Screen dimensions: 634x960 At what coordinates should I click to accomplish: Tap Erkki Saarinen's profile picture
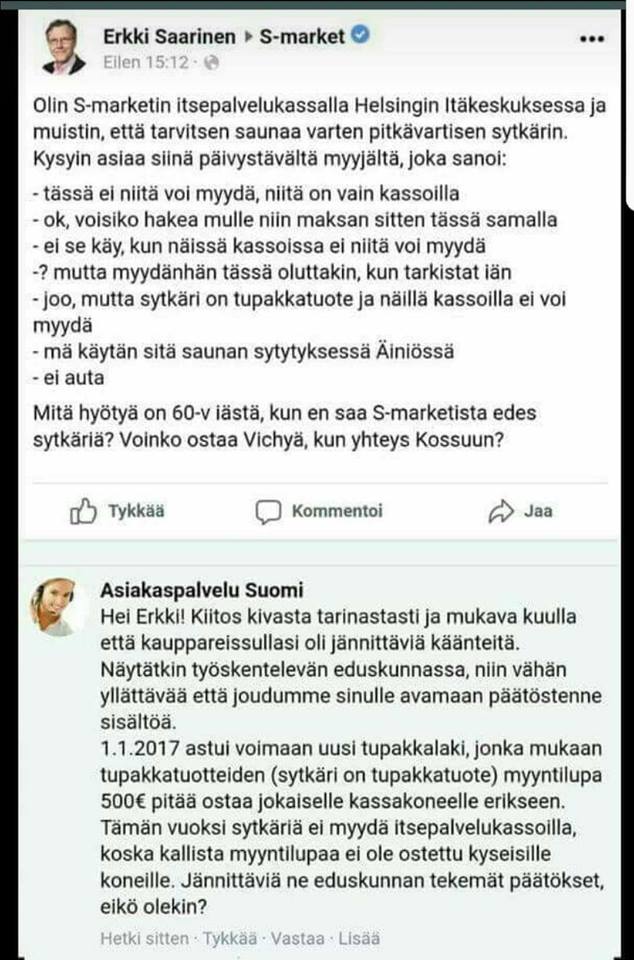point(63,47)
